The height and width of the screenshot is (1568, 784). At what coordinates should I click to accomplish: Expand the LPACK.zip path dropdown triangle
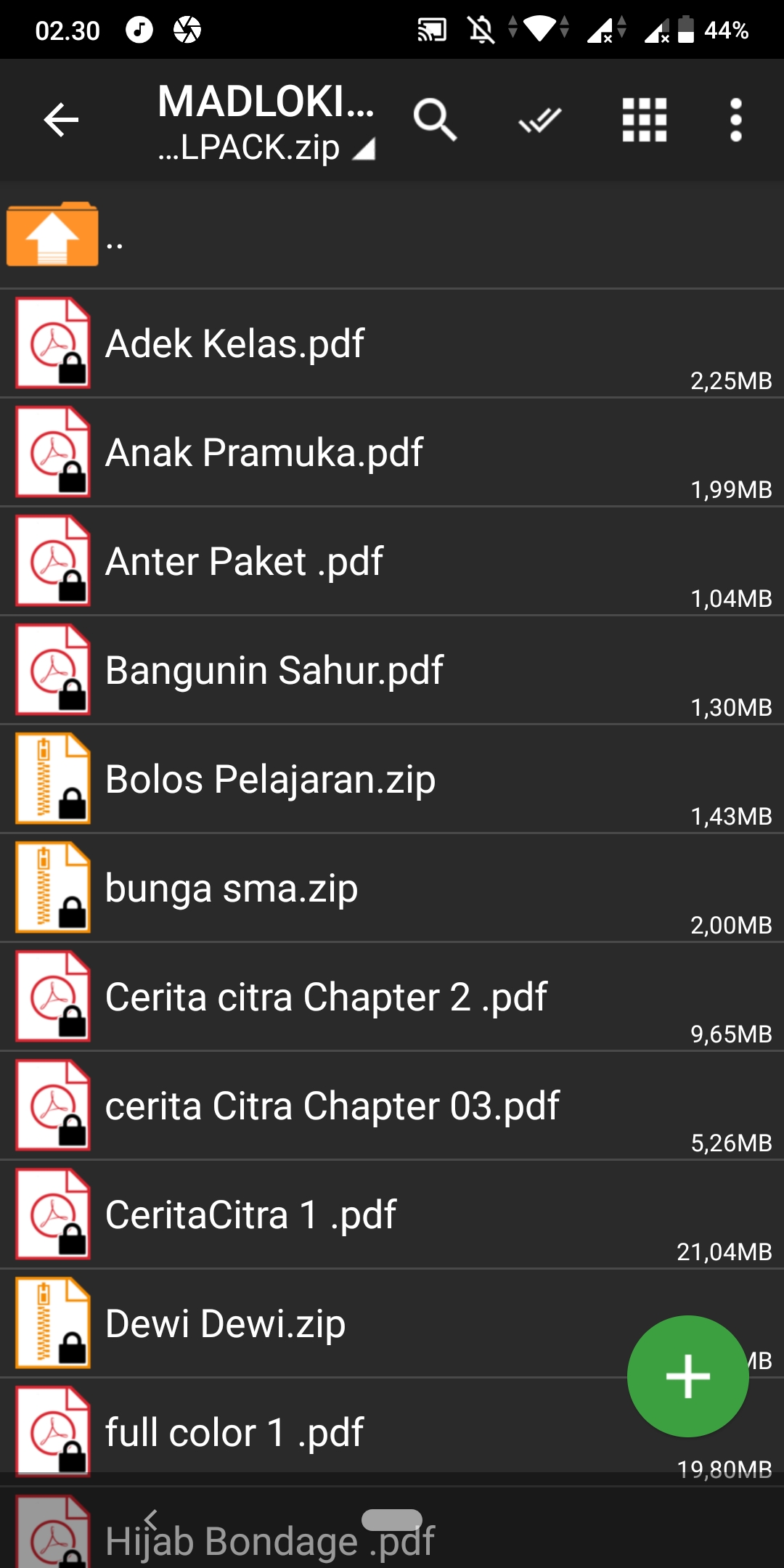coord(362,147)
